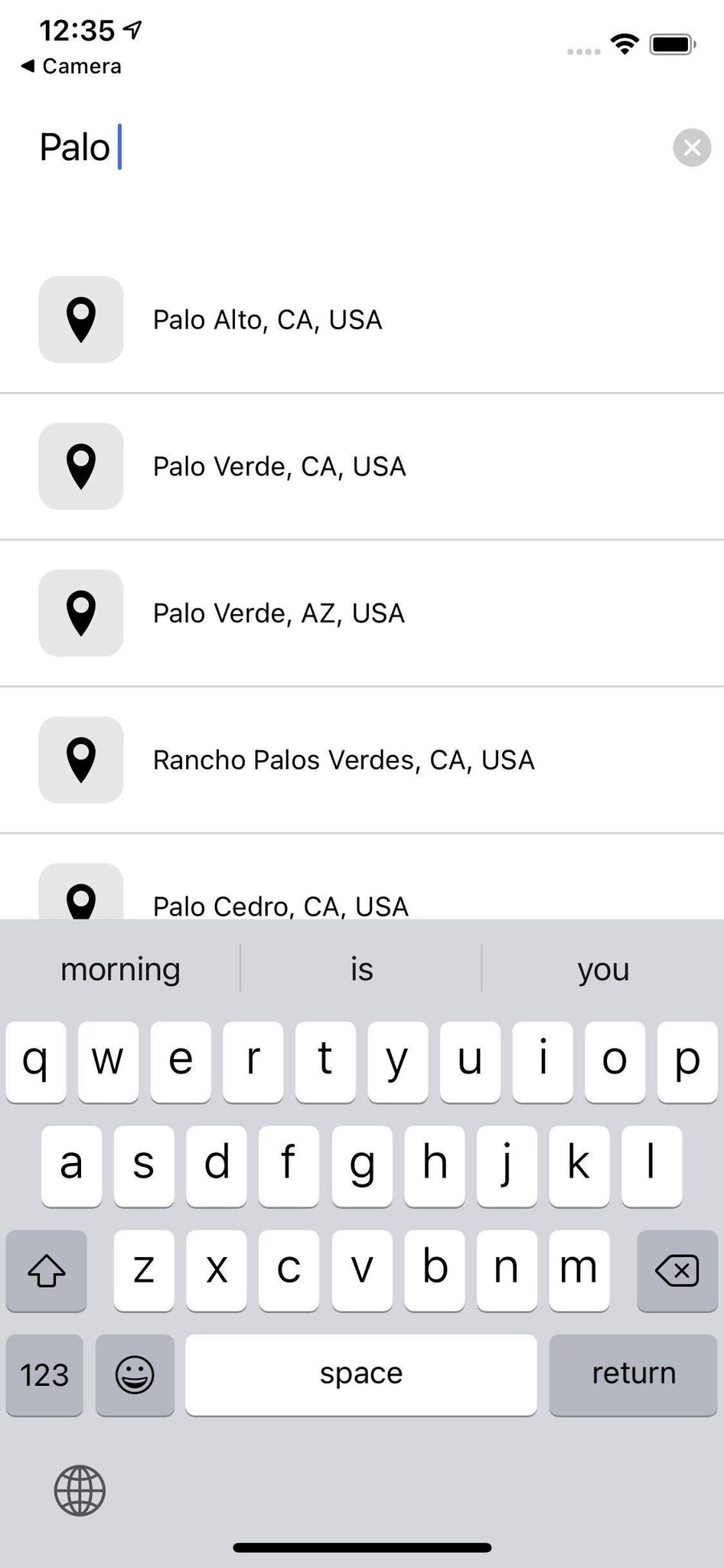Open the emoji keyboard
Viewport: 724px width, 1568px height.
[135, 1374]
